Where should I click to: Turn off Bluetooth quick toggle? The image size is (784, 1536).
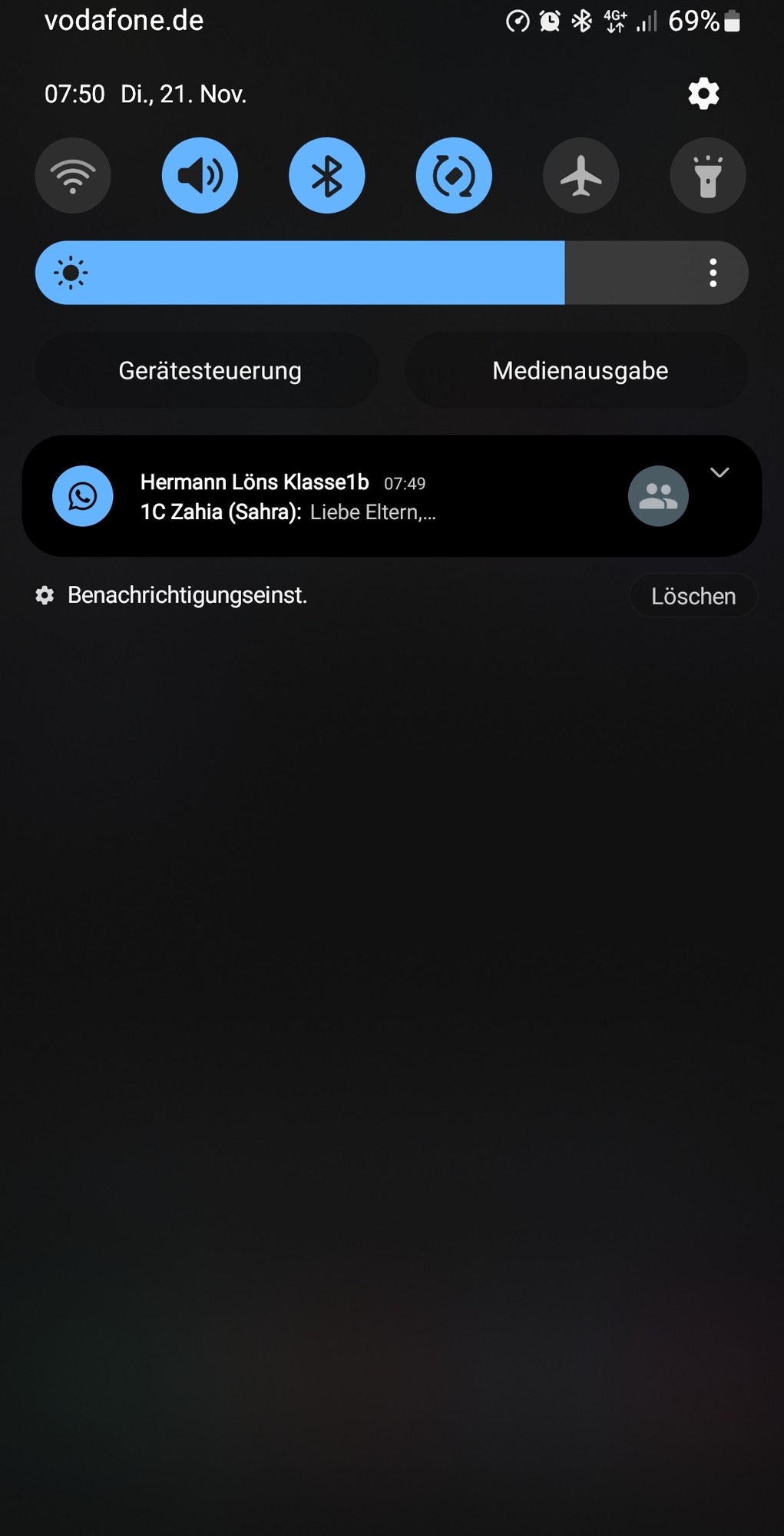[327, 176]
